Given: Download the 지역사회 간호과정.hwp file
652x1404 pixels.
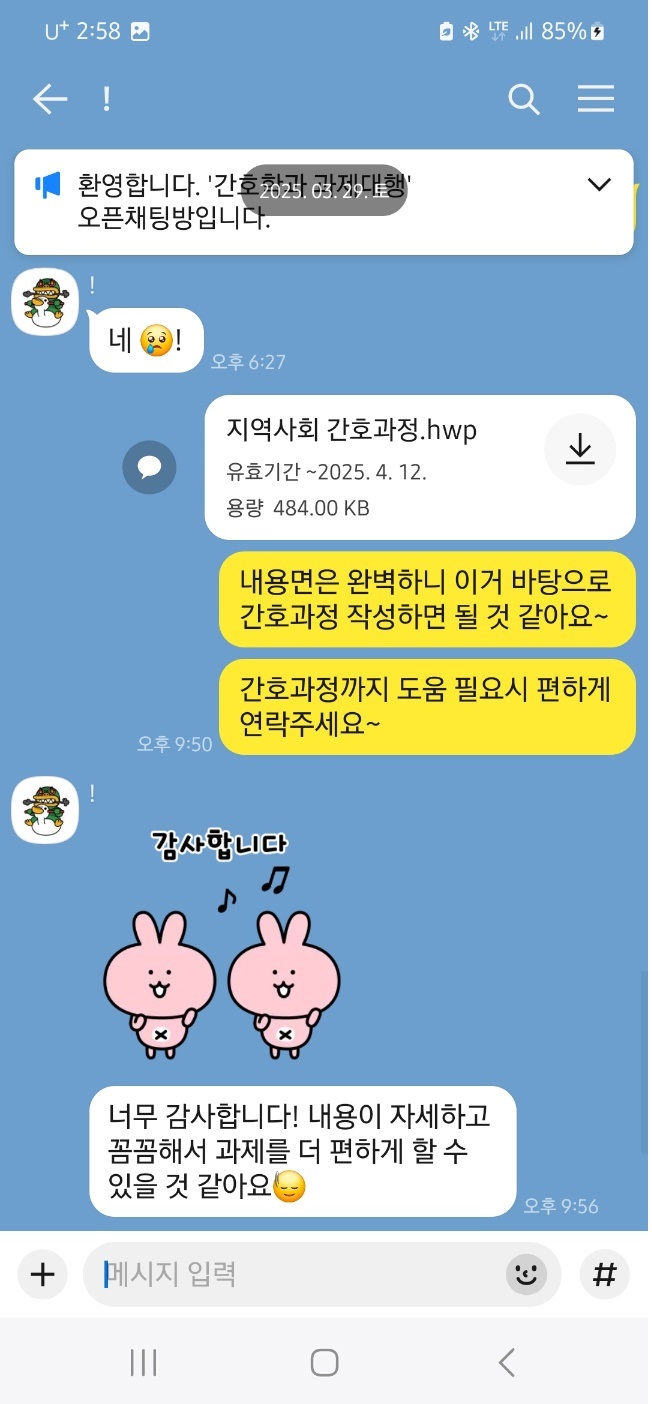Looking at the screenshot, I should [x=580, y=450].
